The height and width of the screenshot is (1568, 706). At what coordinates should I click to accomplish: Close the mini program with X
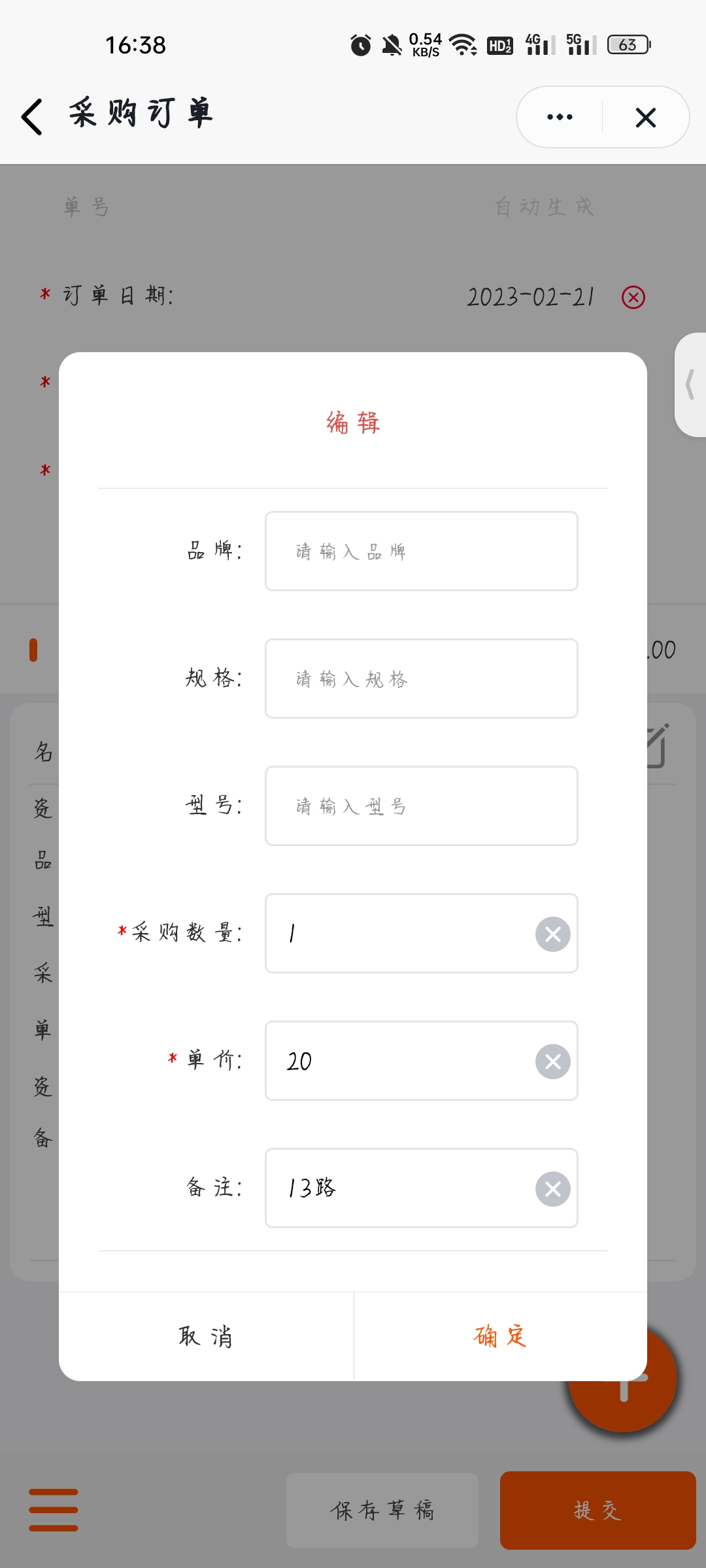646,118
